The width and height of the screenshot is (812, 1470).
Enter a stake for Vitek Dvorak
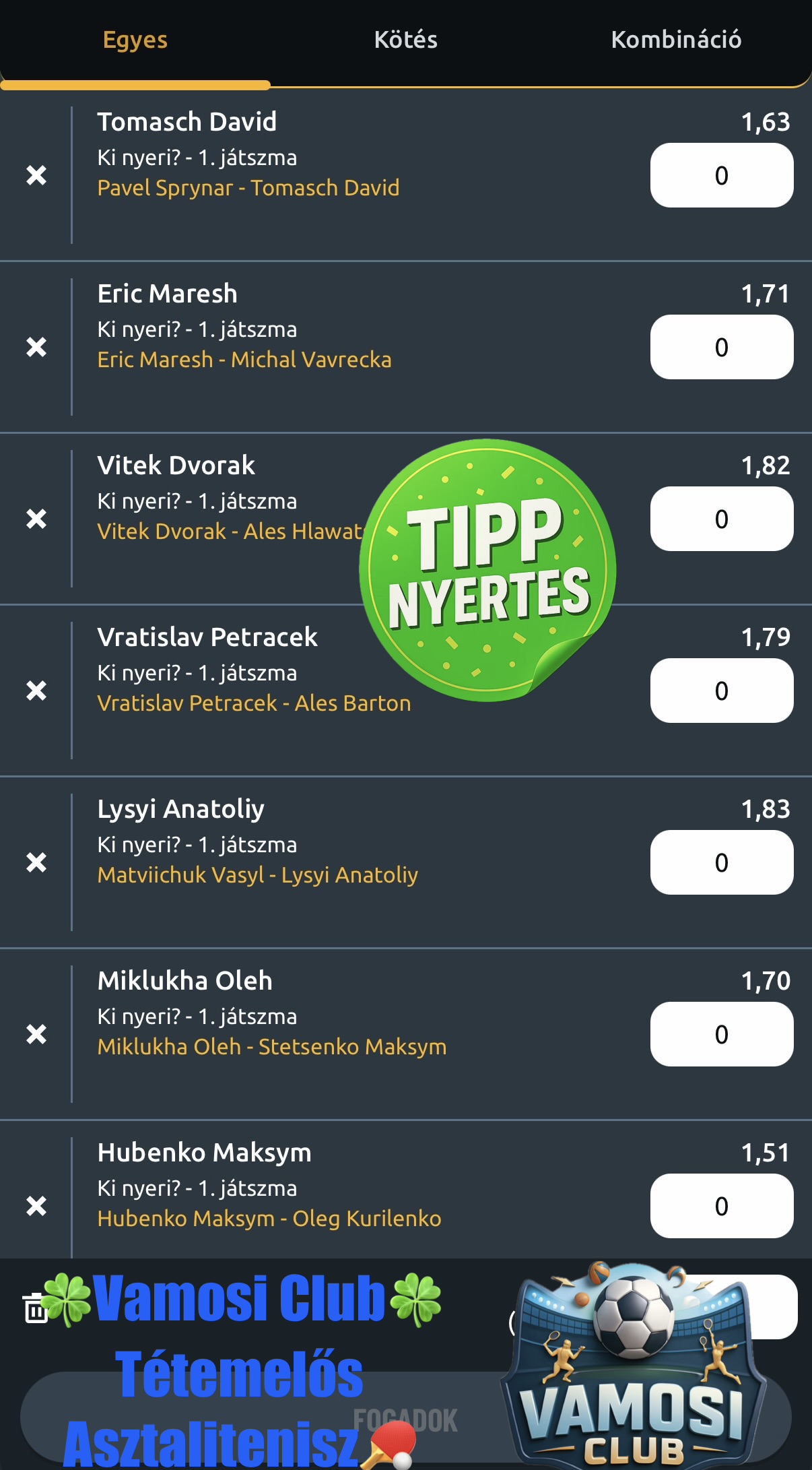[x=721, y=519]
